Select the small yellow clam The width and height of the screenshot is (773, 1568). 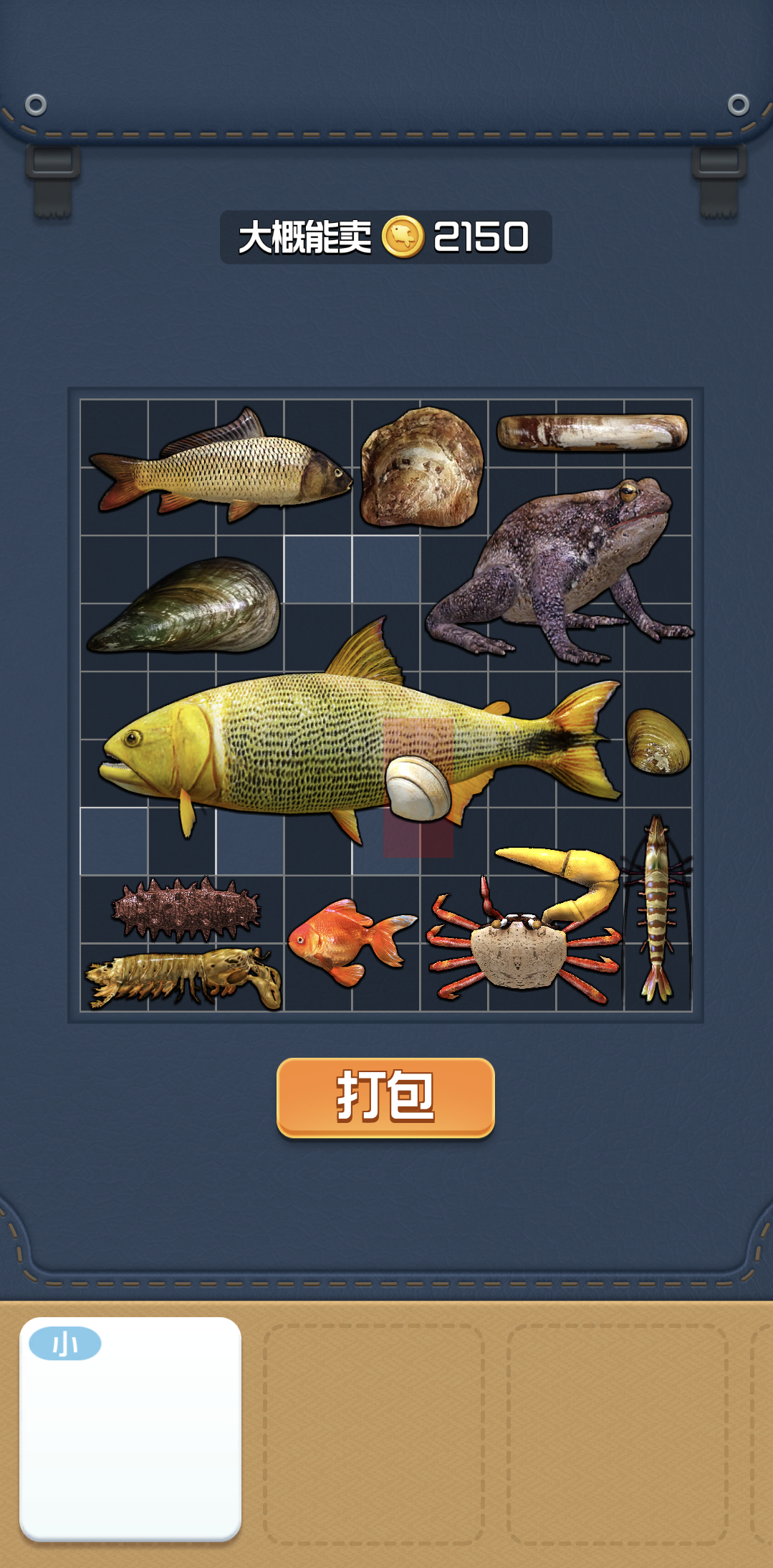658,742
